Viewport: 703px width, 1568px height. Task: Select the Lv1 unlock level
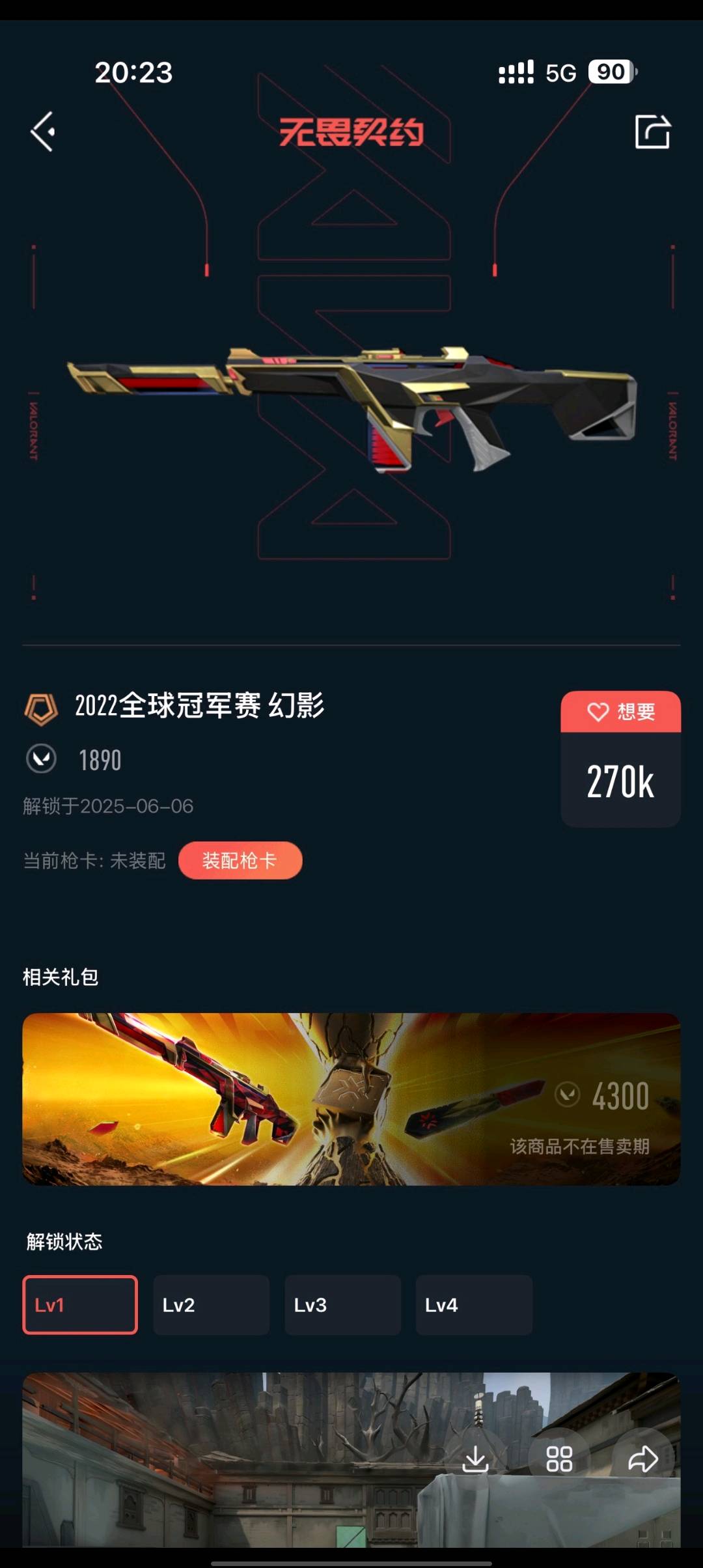click(80, 1304)
